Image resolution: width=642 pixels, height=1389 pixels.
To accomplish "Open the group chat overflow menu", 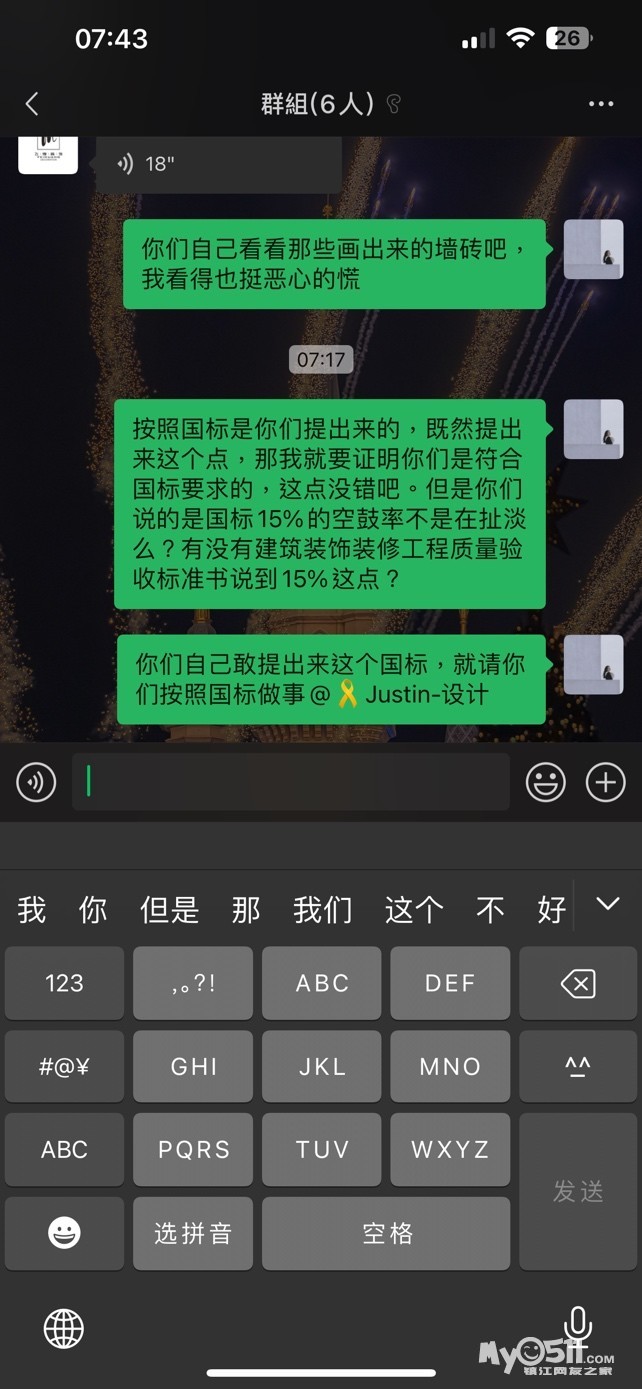I will 600,103.
